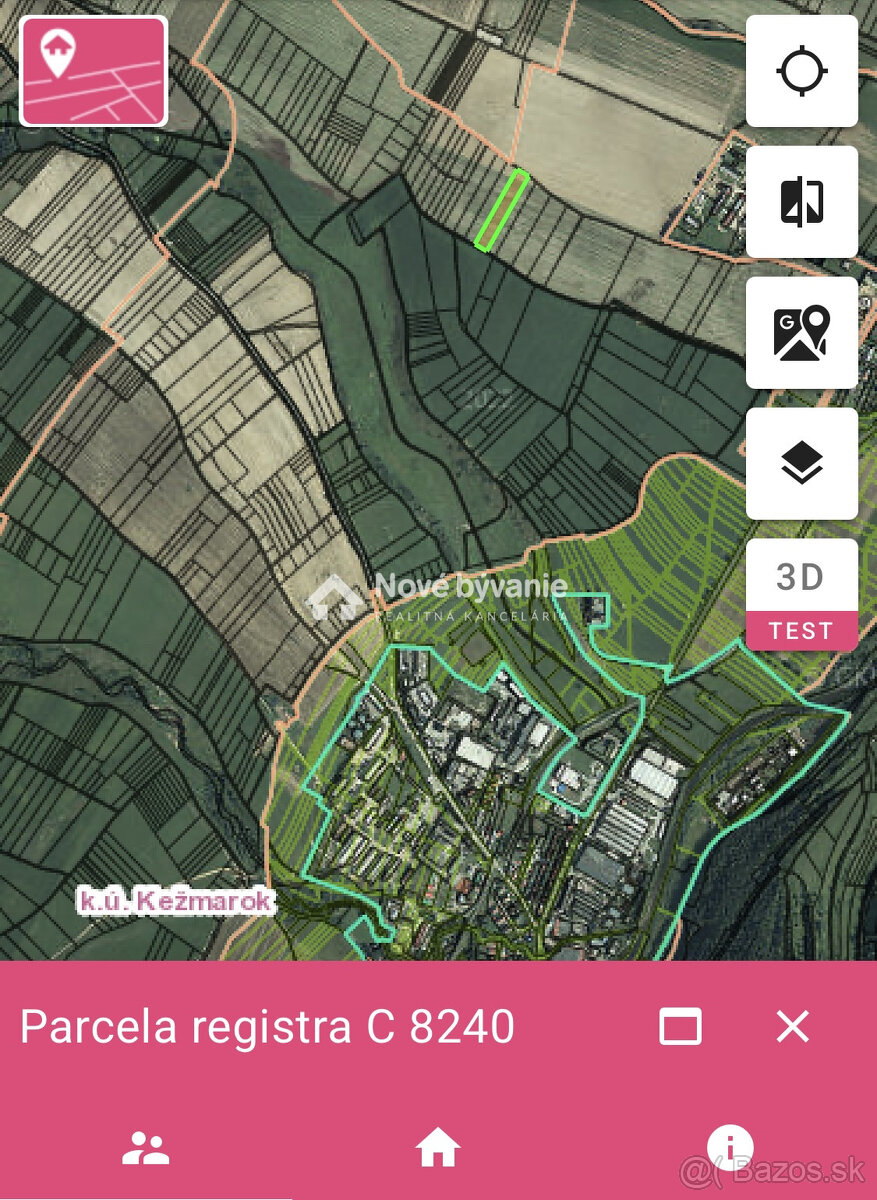Switch to the home parcel tab

pyautogui.click(x=438, y=1148)
